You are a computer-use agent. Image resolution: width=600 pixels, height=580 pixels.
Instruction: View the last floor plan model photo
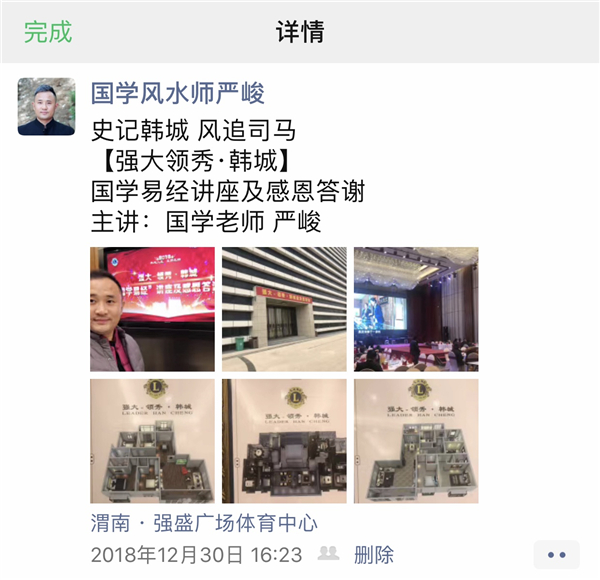tap(416, 440)
